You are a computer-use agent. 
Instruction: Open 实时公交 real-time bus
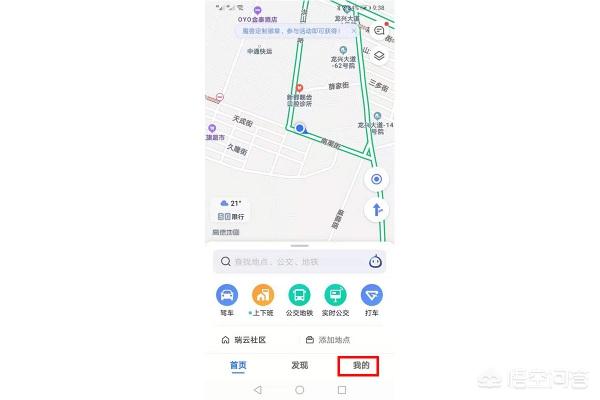[x=335, y=300]
